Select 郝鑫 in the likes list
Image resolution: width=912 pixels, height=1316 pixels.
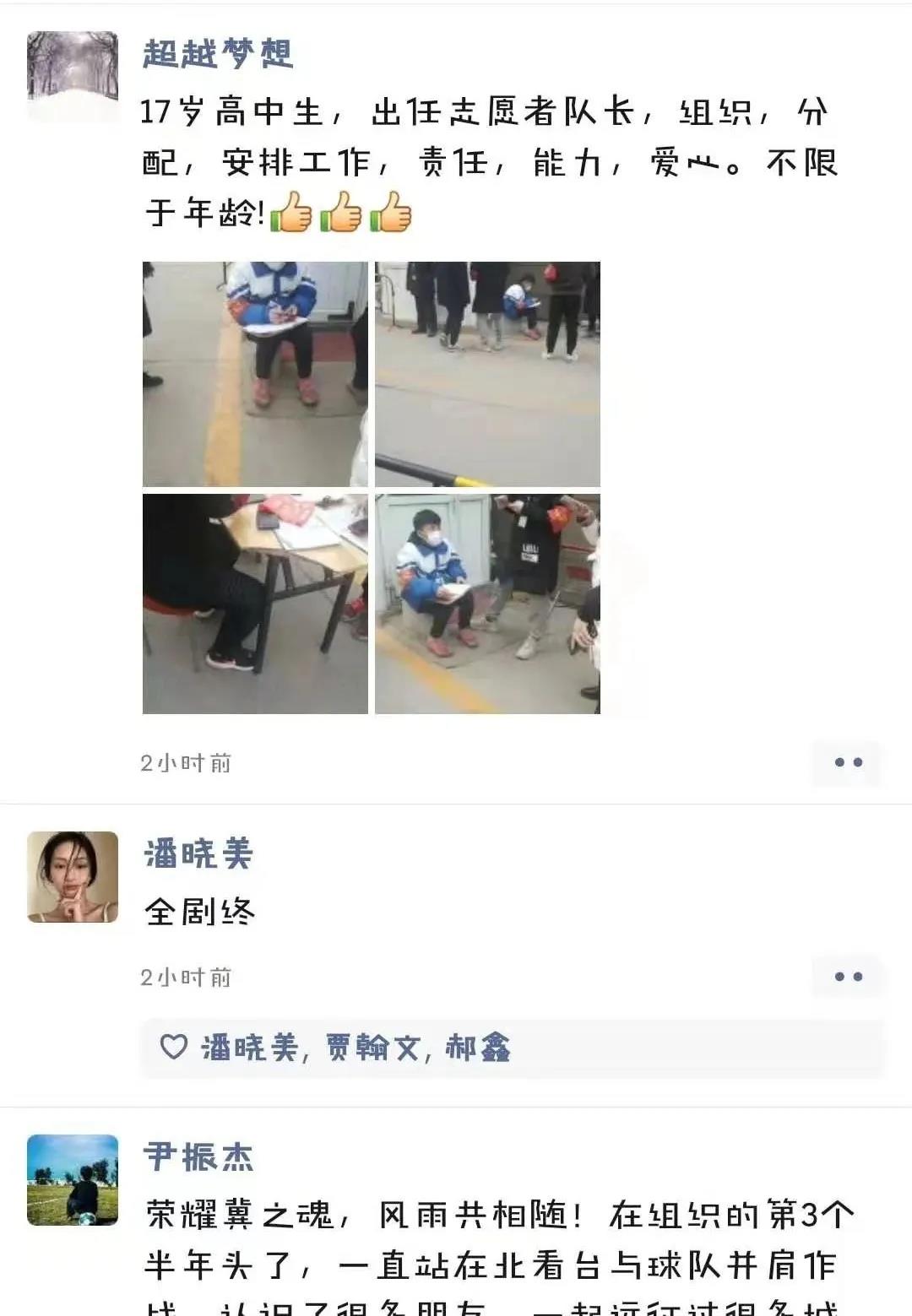point(478,1048)
